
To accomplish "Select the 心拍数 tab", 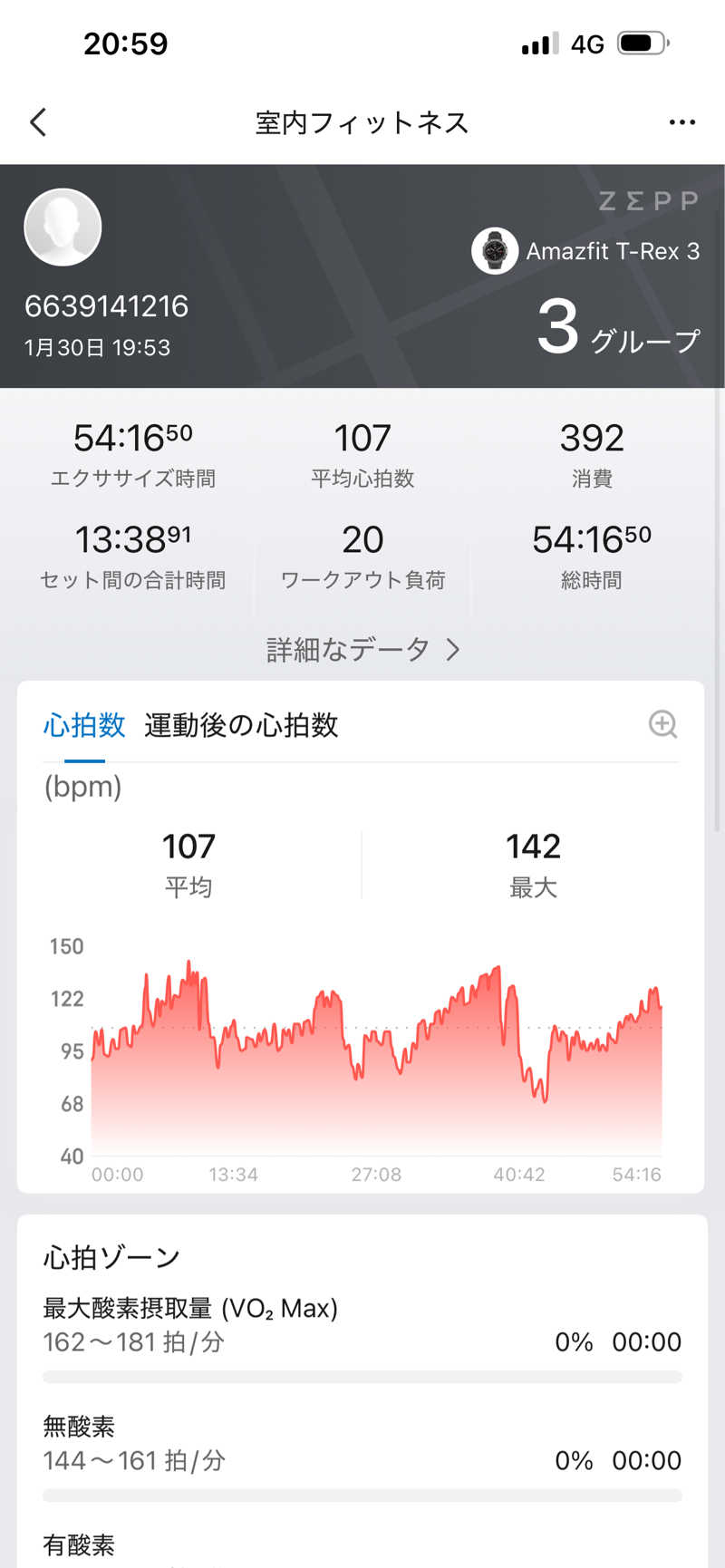I will pos(84,725).
